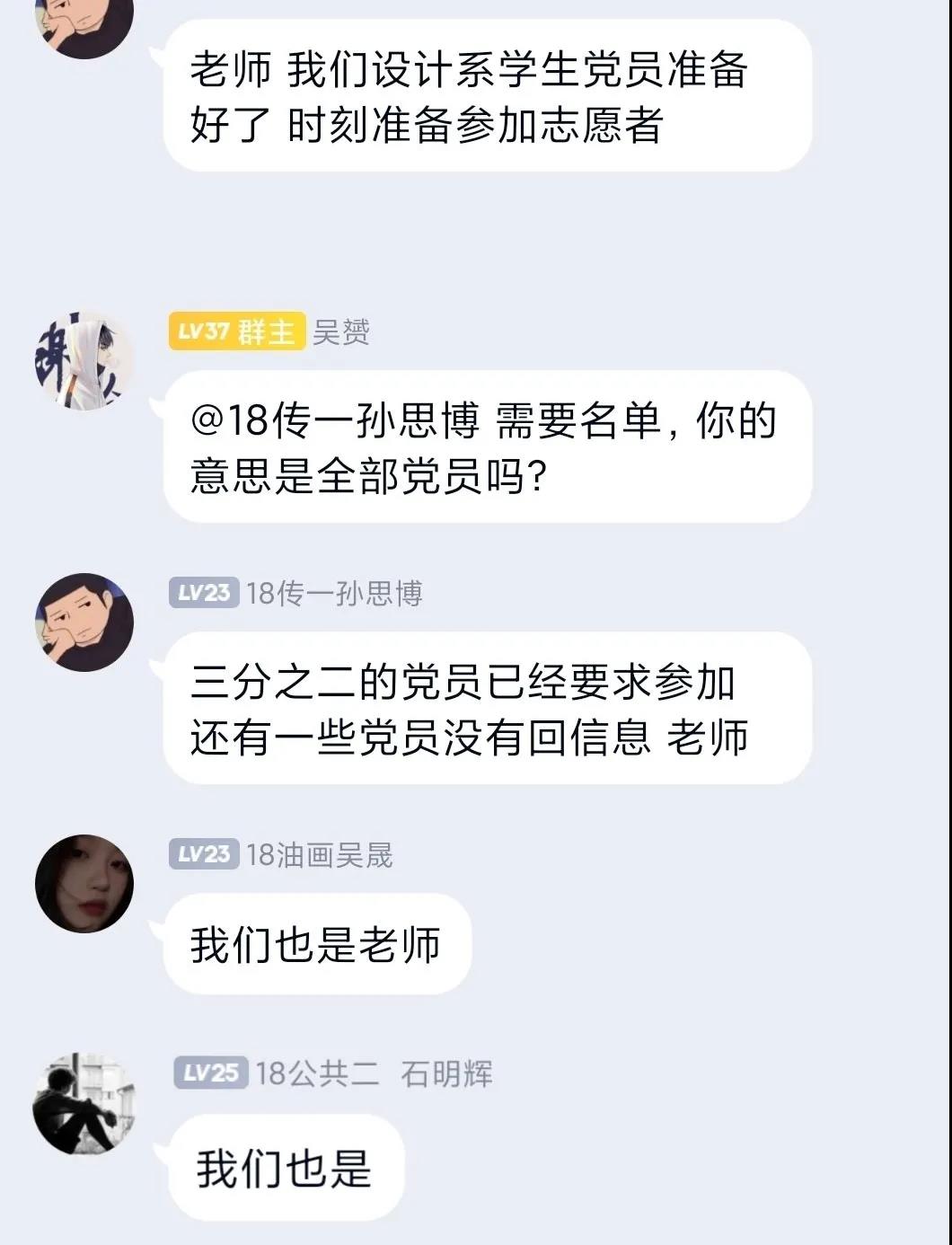This screenshot has height=1245, width=952.
Task: View 18传一孙思博's profile picture above the 三分之二 message
Action: (84, 622)
